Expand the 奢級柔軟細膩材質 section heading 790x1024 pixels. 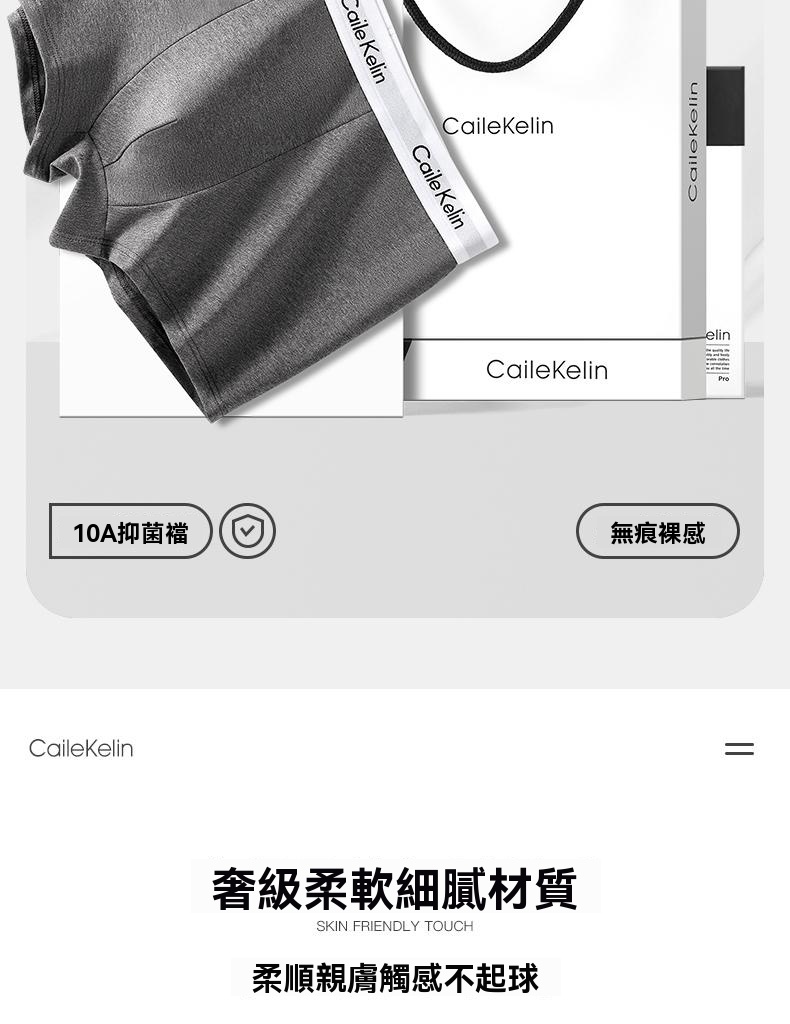395,888
